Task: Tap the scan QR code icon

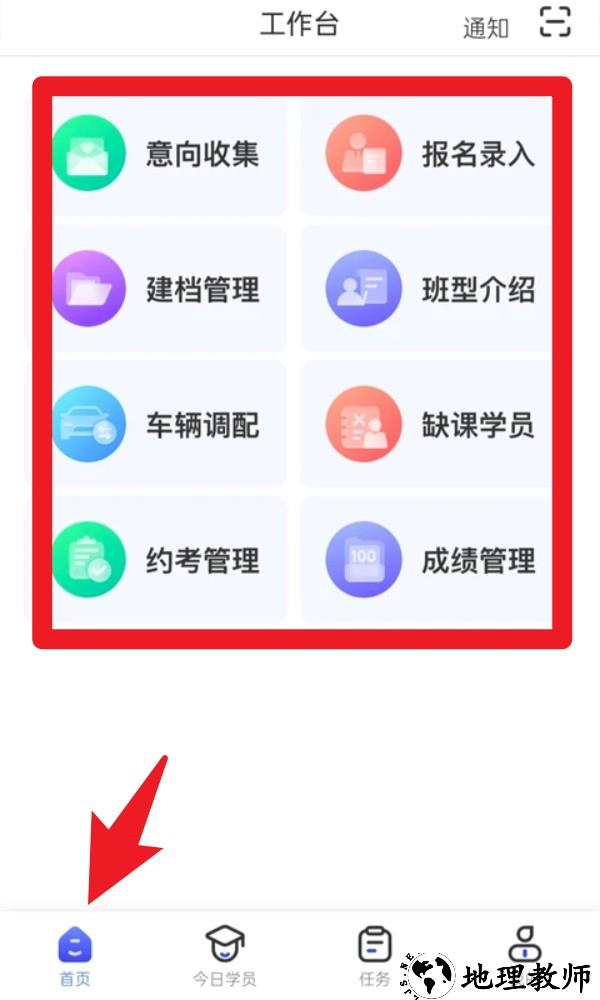Action: tap(555, 22)
